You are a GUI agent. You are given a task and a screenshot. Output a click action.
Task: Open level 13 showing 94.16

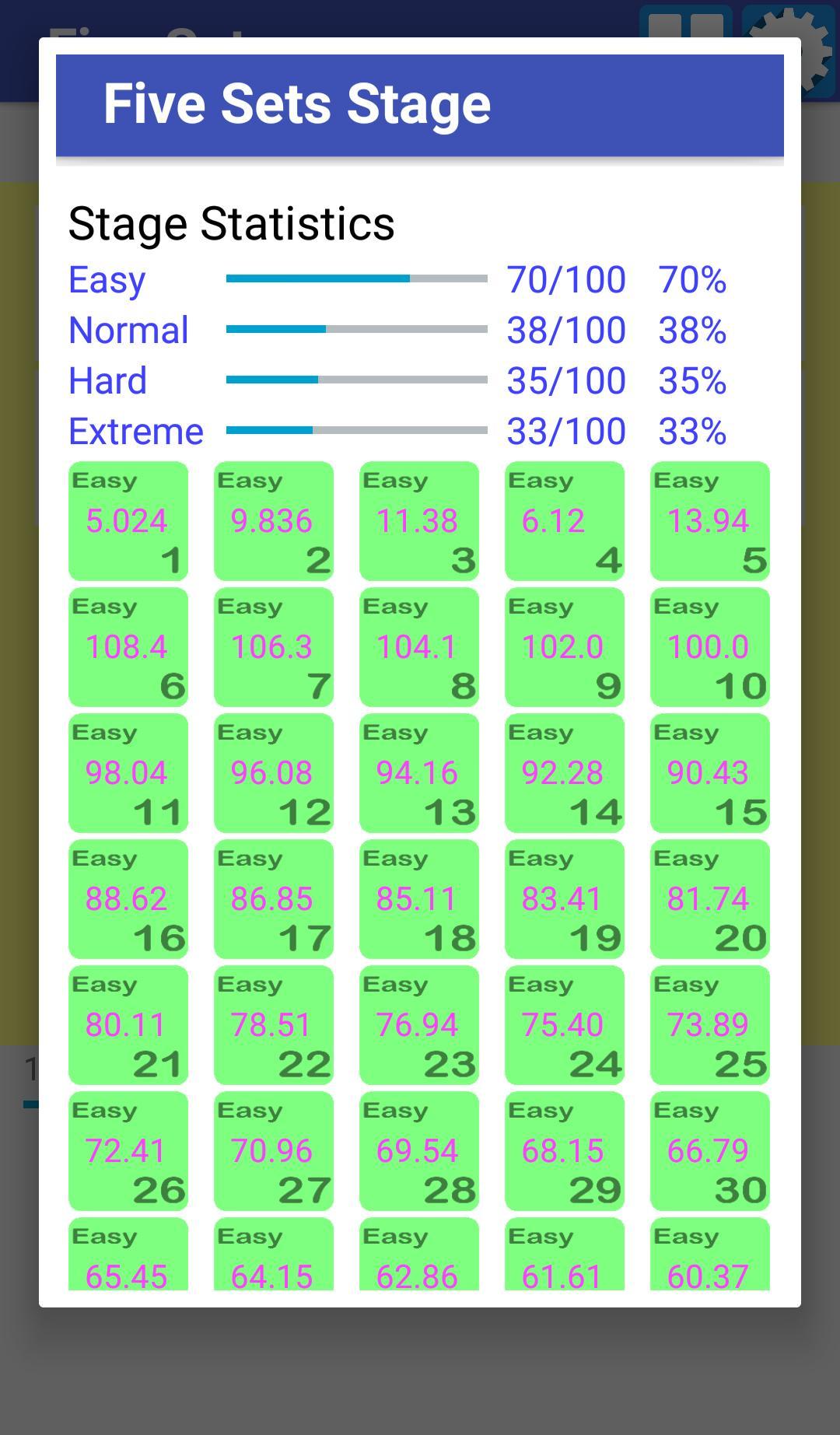pos(418,772)
